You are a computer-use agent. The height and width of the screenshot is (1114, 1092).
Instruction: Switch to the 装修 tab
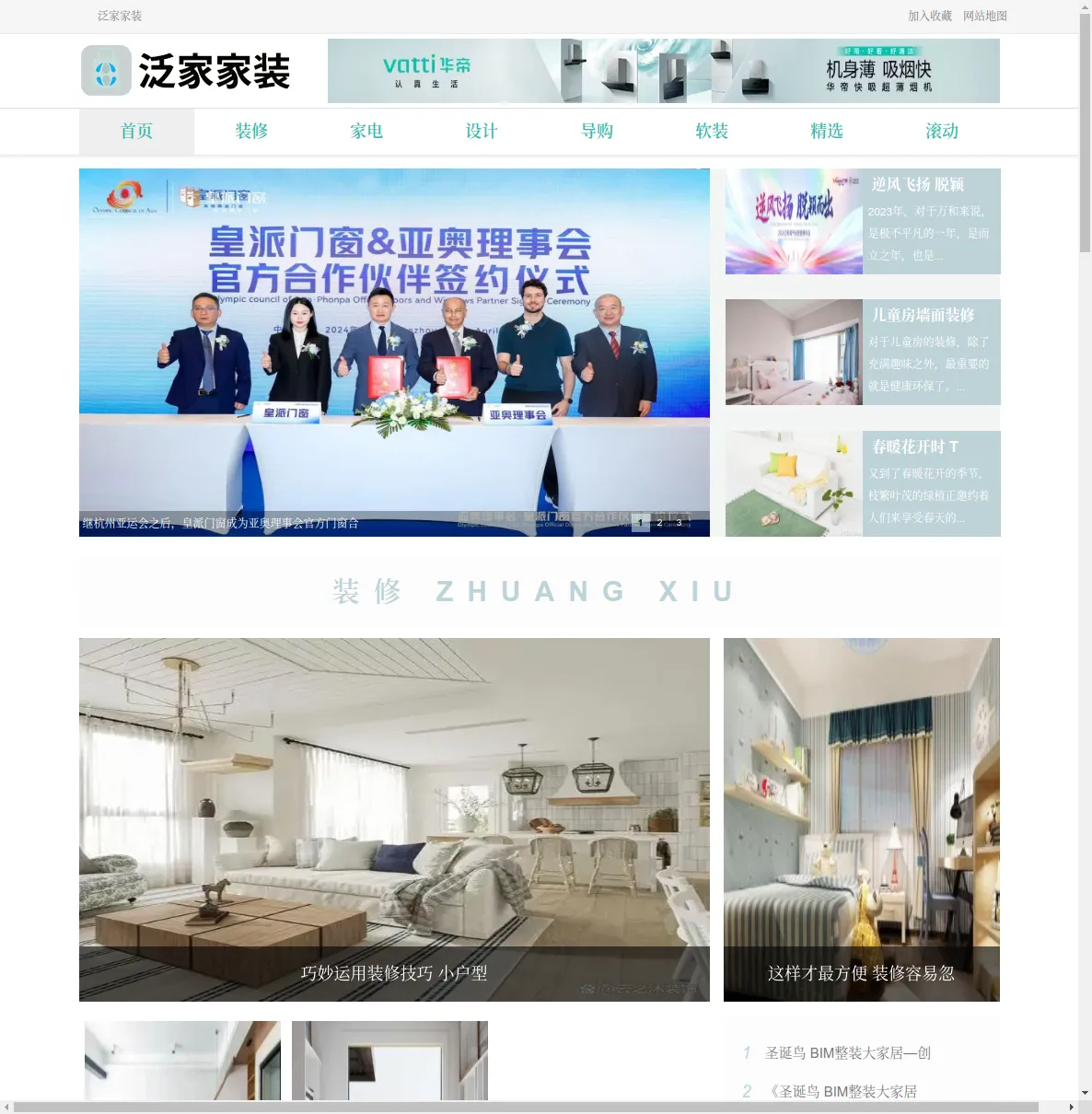click(251, 131)
